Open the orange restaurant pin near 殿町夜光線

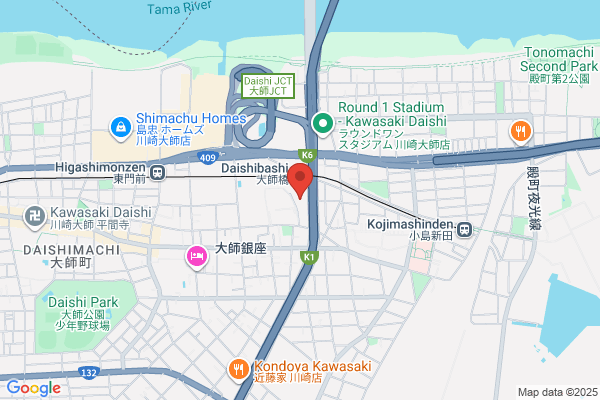click(520, 132)
